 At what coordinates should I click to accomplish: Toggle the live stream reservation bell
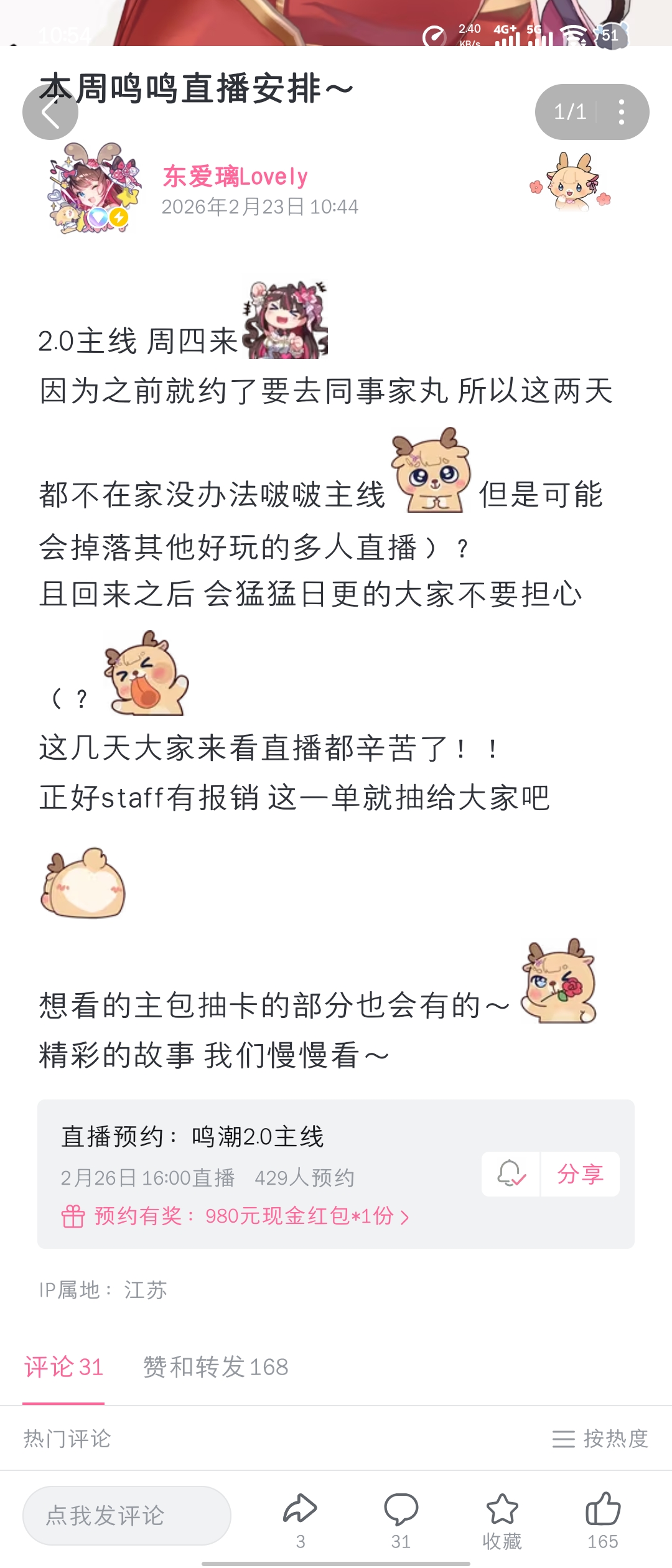click(511, 1174)
